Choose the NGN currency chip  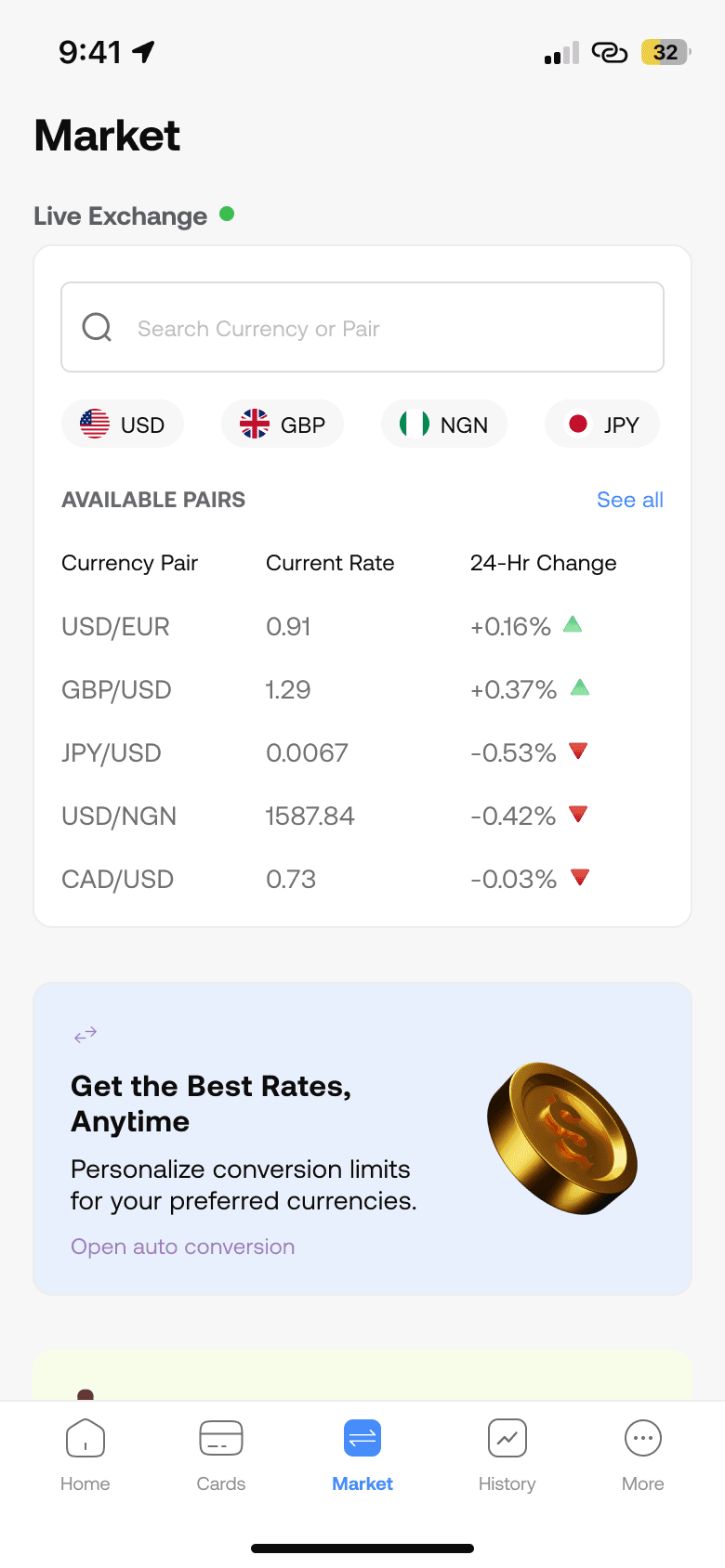tap(444, 425)
